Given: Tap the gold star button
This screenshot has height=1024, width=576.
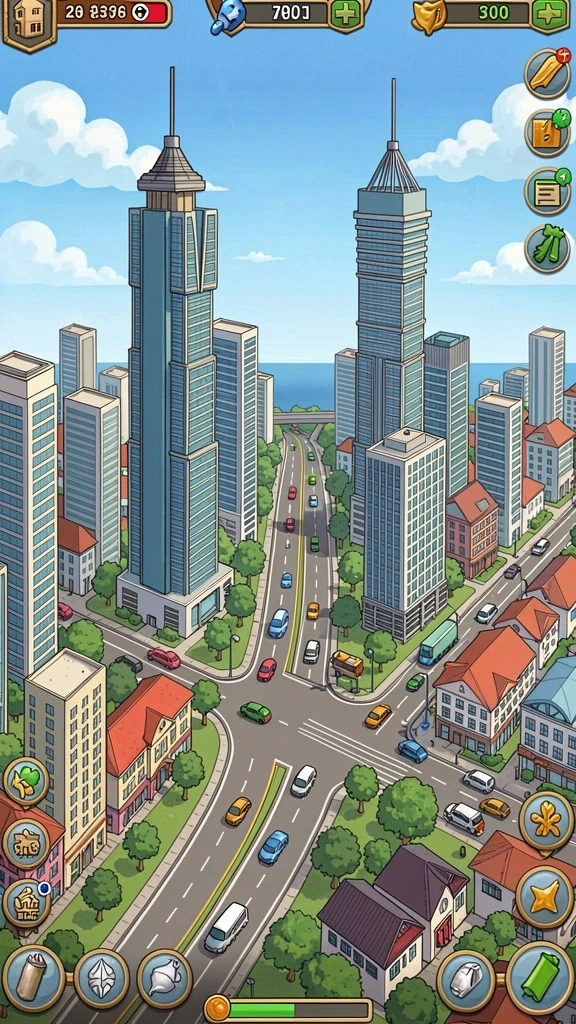Looking at the screenshot, I should click(x=546, y=897).
